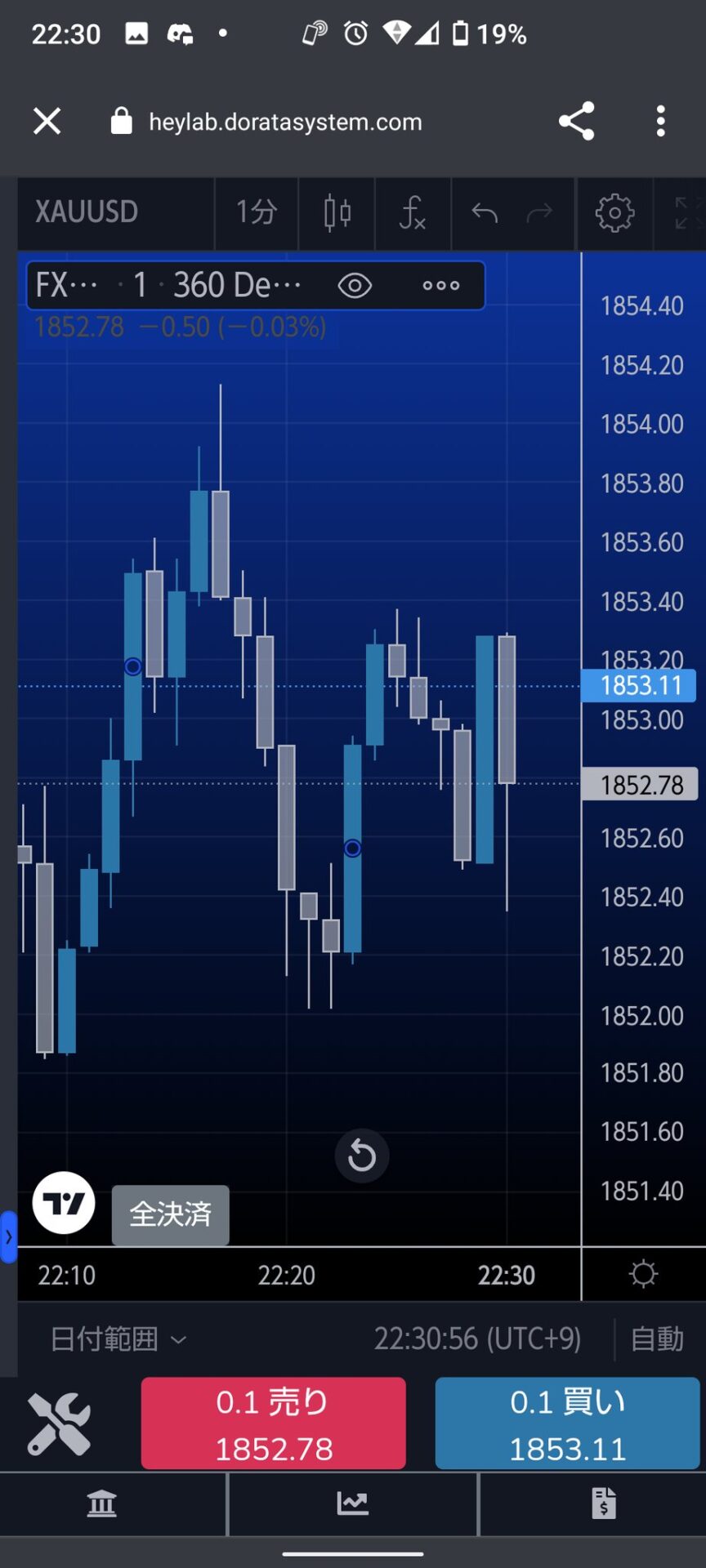Open the bank account tab
706x1568 pixels.
[x=102, y=1503]
